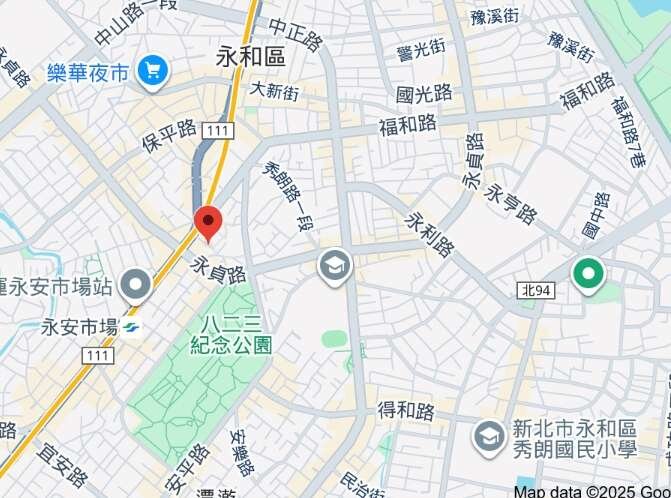Image resolution: width=671 pixels, height=498 pixels.
Task: Tap the red location pin
Action: pos(207,222)
